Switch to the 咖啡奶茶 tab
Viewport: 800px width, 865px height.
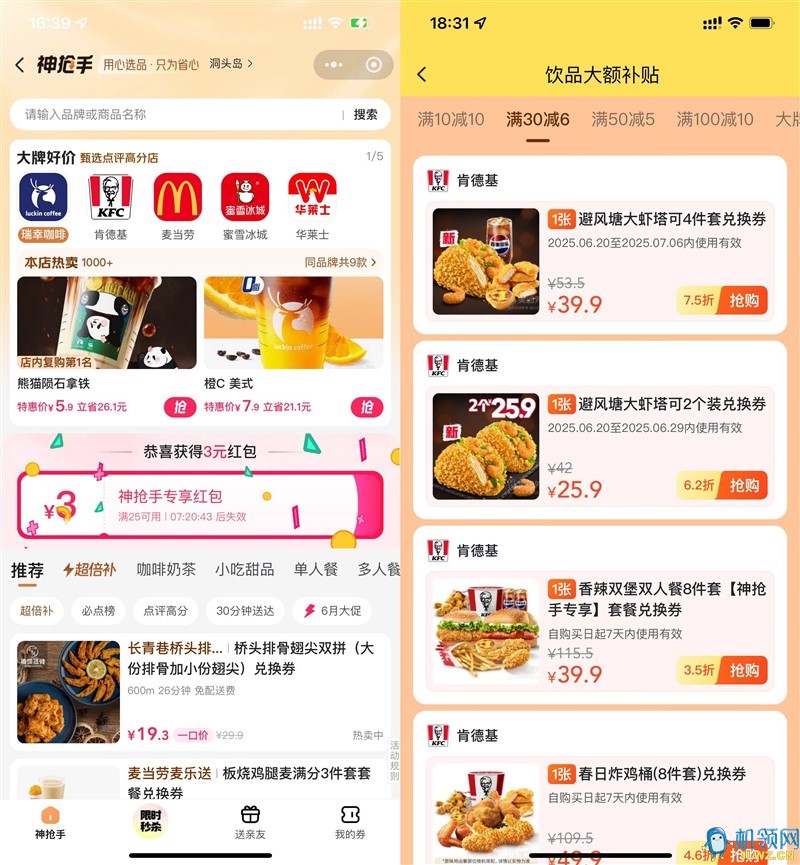(165, 569)
